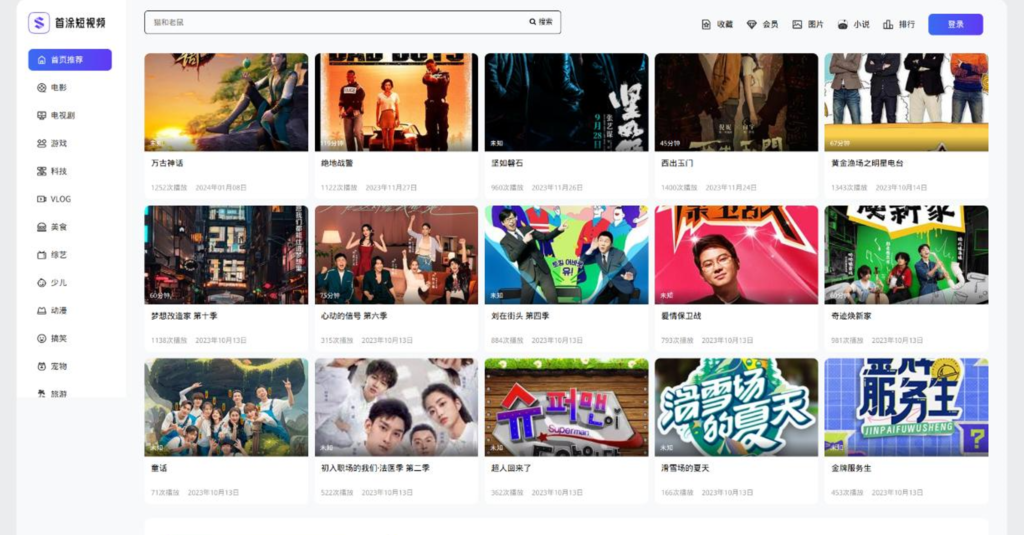Tap the 搜索 search button
The height and width of the screenshot is (535, 1024).
(541, 22)
